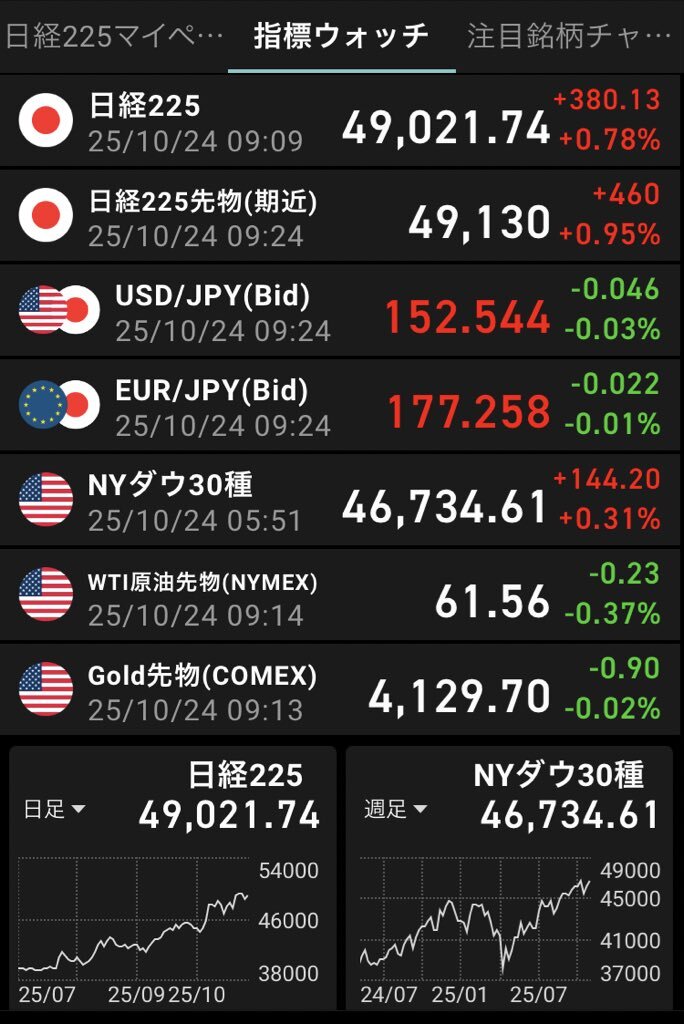Open the NYダウ30種 row
Image resolution: width=684 pixels, height=1024 pixels.
tap(342, 500)
